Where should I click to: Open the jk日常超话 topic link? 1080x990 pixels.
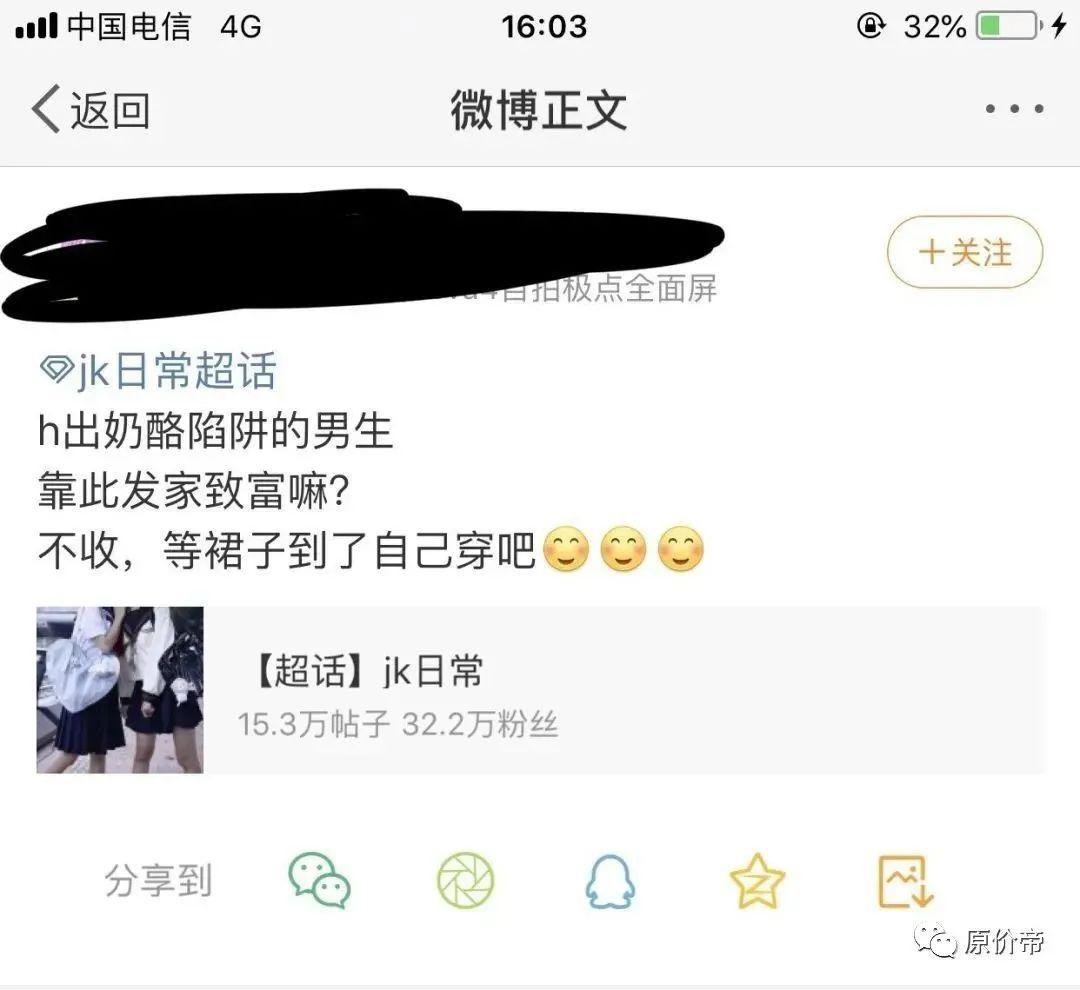(158, 371)
